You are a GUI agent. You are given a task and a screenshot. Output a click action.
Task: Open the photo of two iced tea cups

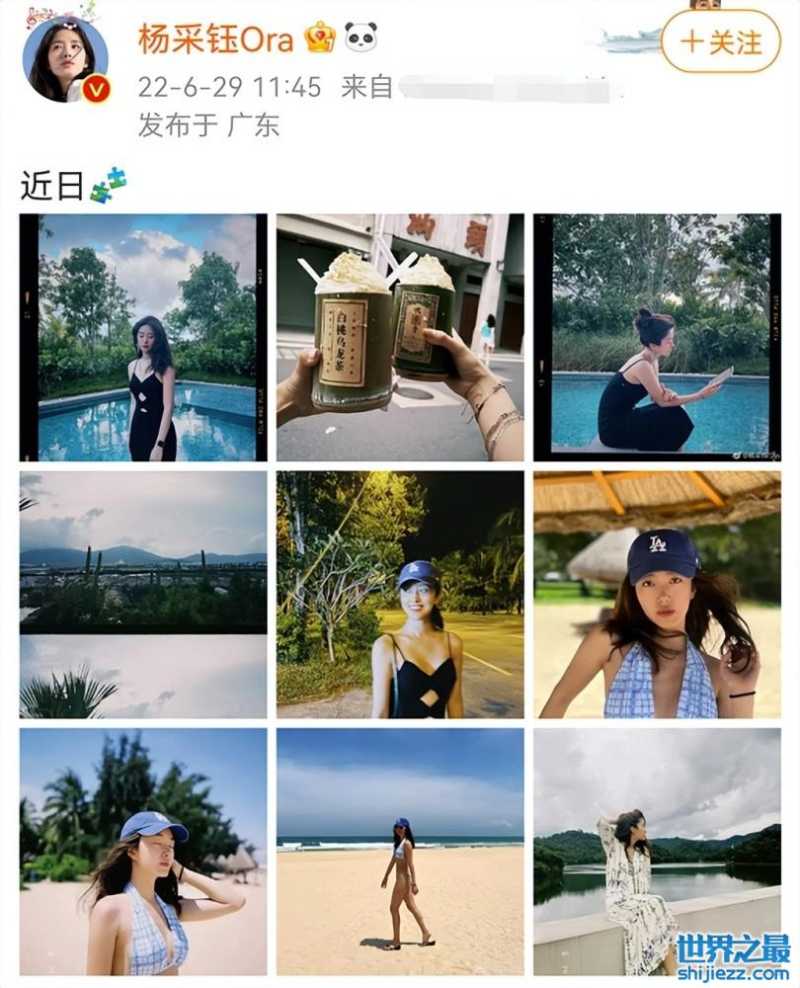[400, 337]
